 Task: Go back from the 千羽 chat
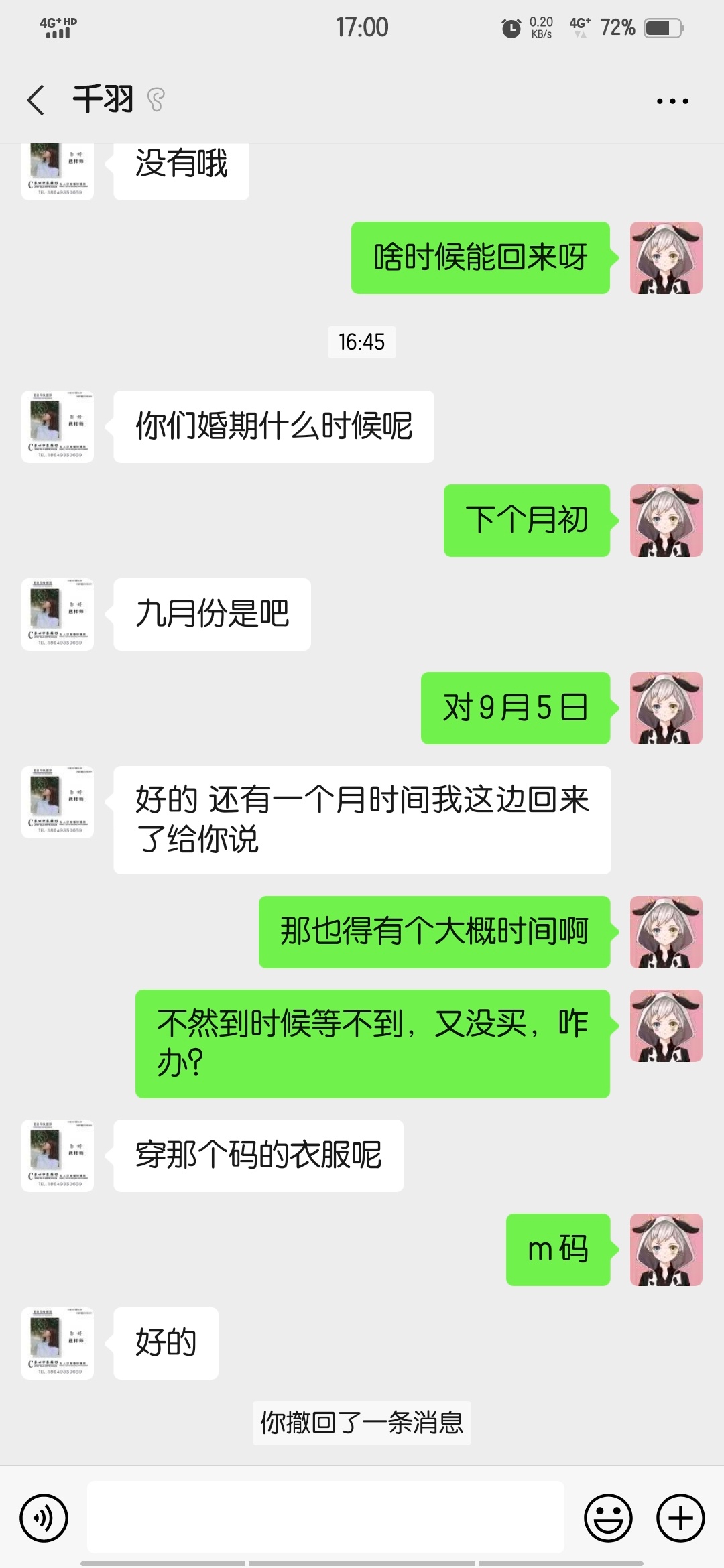click(x=36, y=101)
